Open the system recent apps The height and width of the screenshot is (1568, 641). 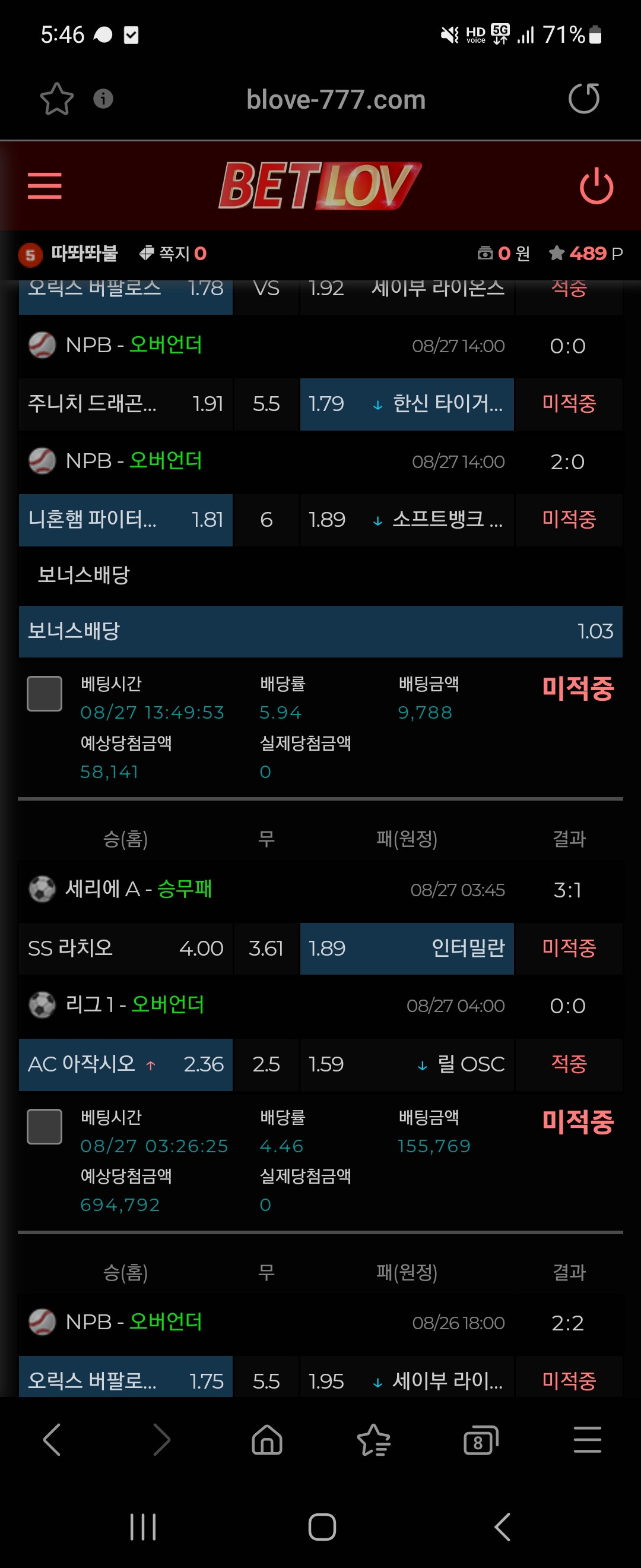click(x=143, y=1527)
